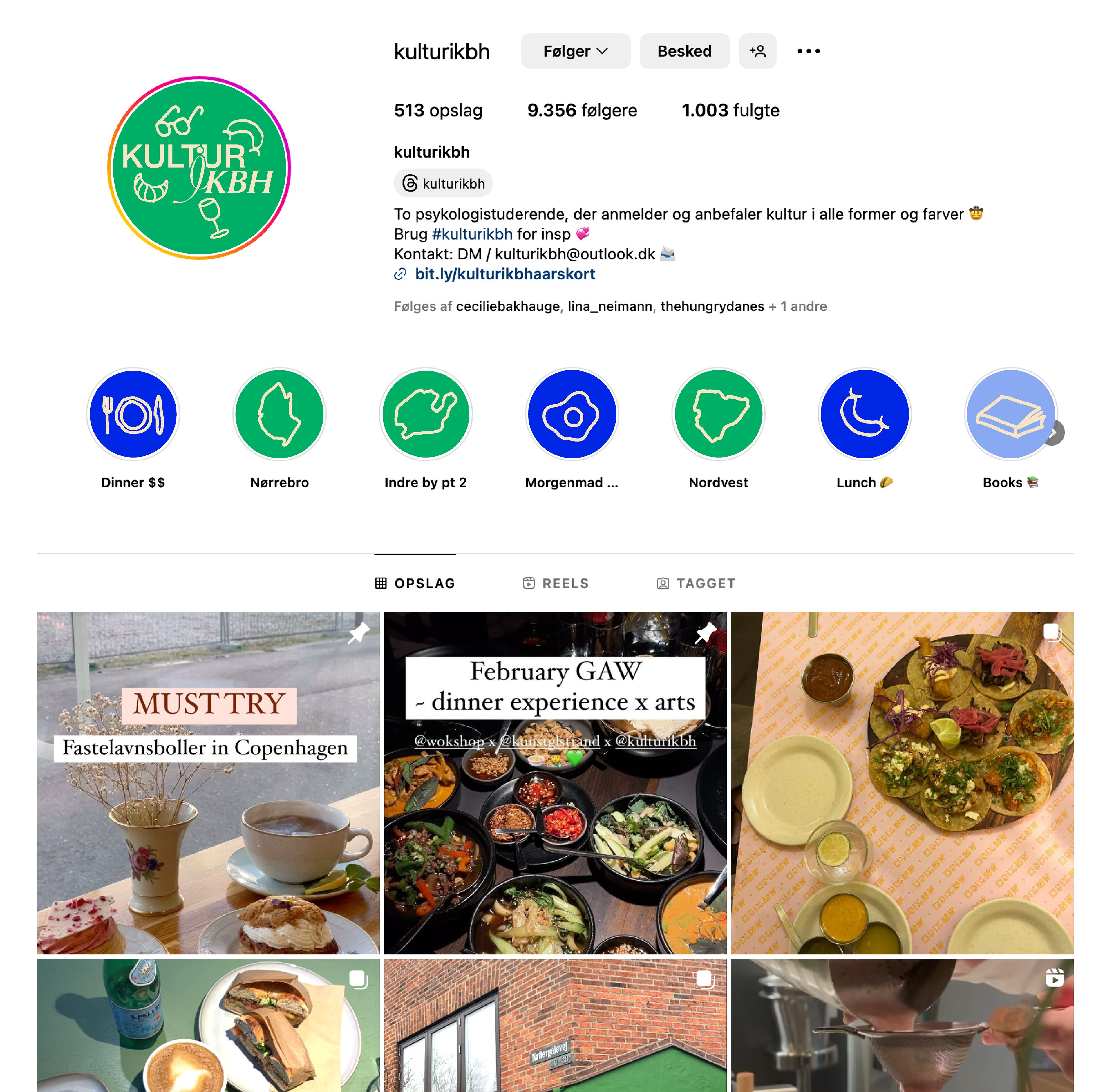The image size is (1114, 1092).
Task: Show more highlights with the arrow
Action: (x=1054, y=433)
